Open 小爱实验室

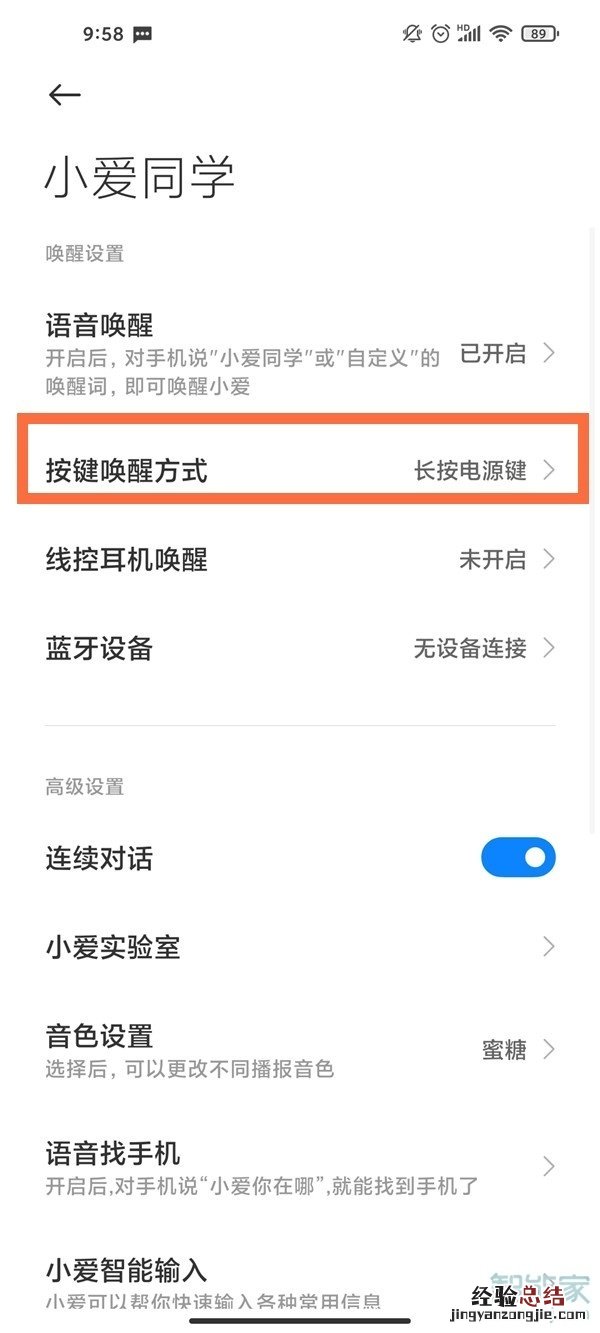coord(300,947)
